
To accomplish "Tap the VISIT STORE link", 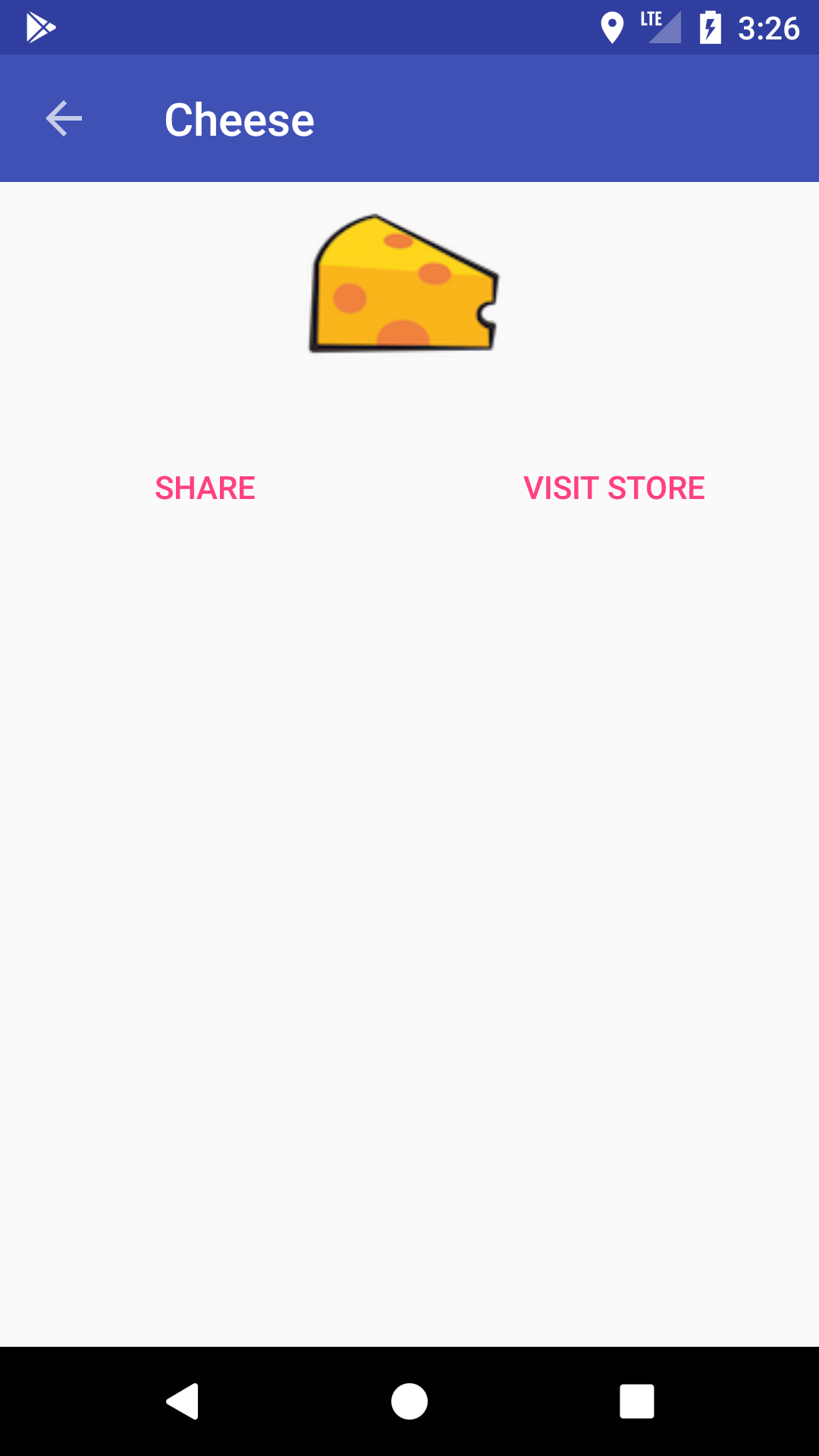I will click(x=614, y=488).
